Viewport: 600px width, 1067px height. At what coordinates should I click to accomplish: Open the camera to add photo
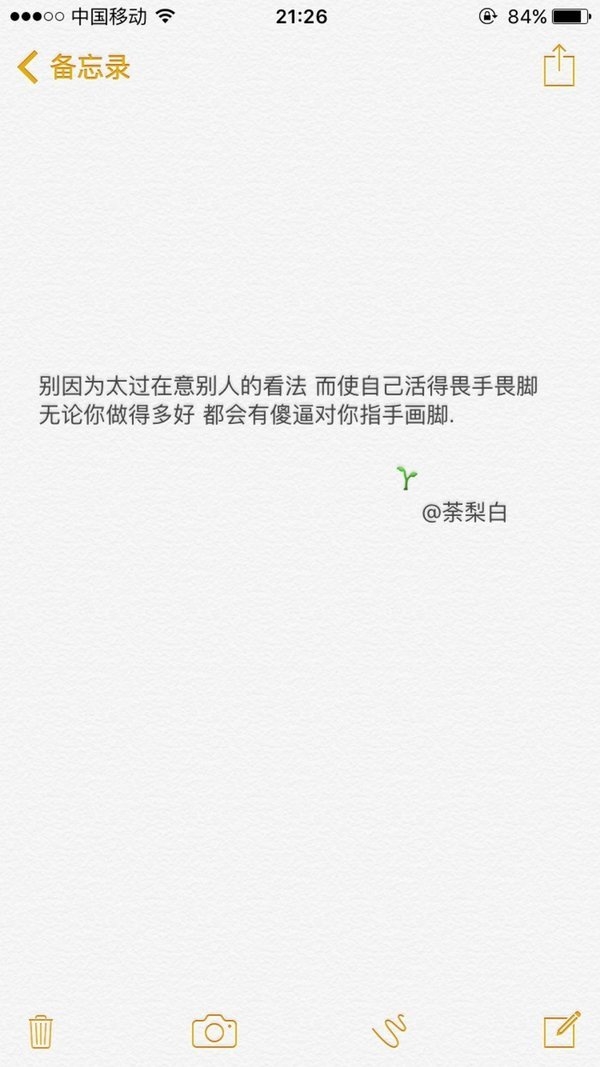pyautogui.click(x=214, y=1032)
